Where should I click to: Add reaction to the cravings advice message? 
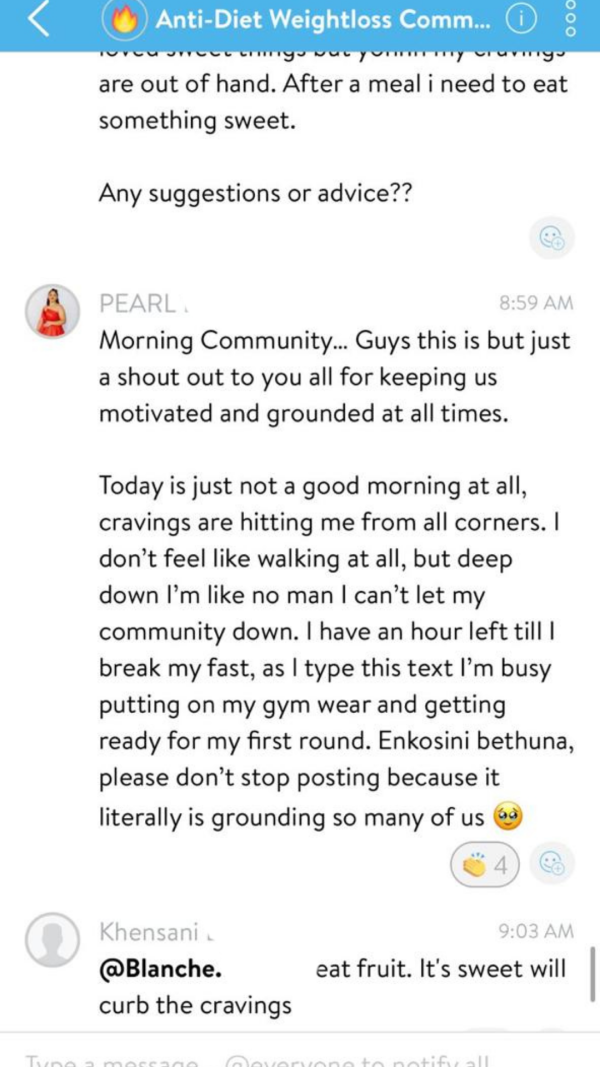[x=552, y=237]
